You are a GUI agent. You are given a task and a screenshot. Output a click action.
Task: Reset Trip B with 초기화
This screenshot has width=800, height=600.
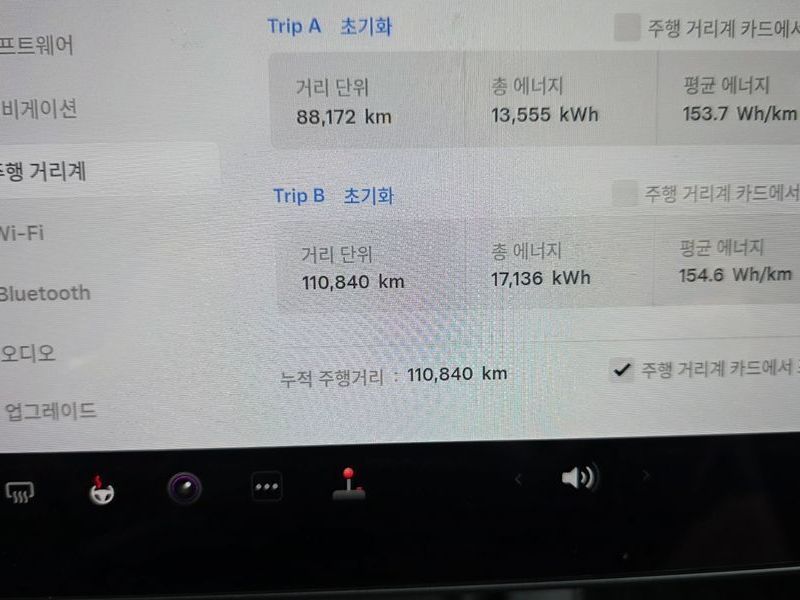click(369, 196)
